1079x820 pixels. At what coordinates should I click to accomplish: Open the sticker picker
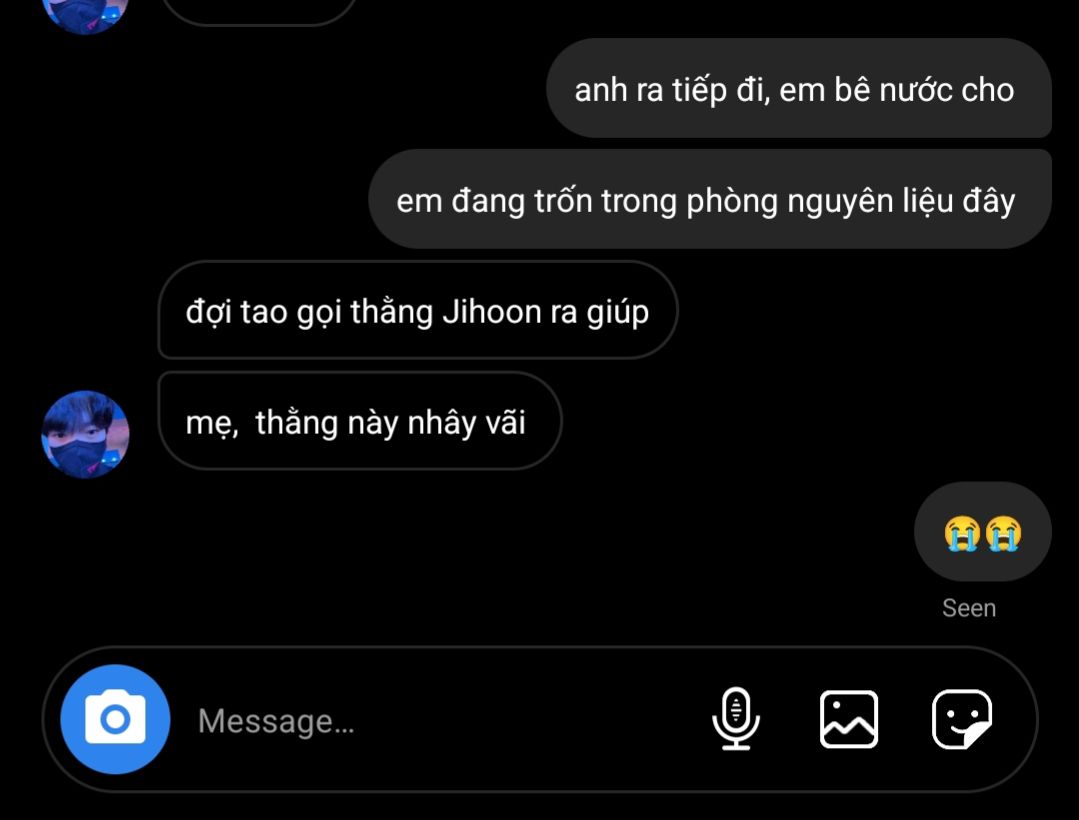(961, 719)
